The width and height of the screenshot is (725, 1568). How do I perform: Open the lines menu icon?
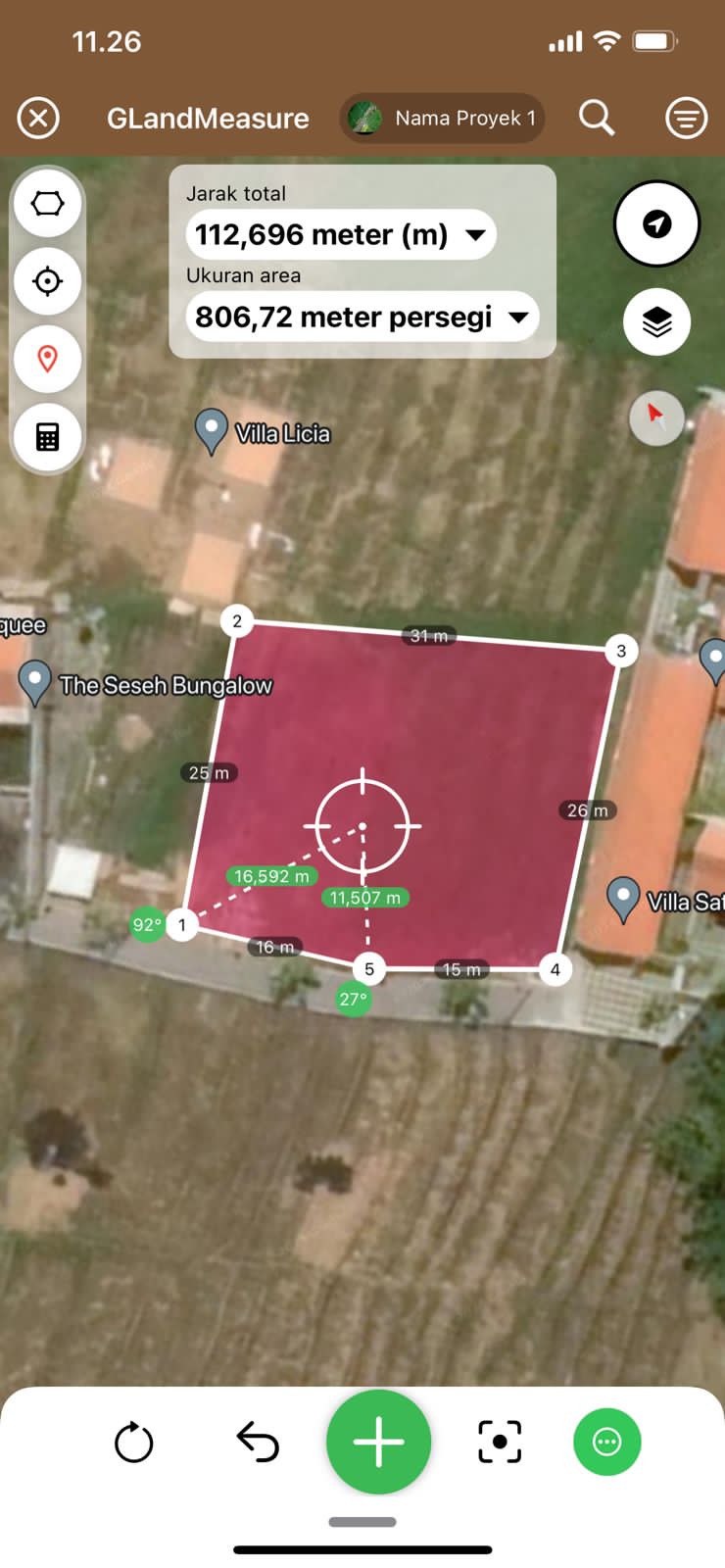(x=686, y=119)
